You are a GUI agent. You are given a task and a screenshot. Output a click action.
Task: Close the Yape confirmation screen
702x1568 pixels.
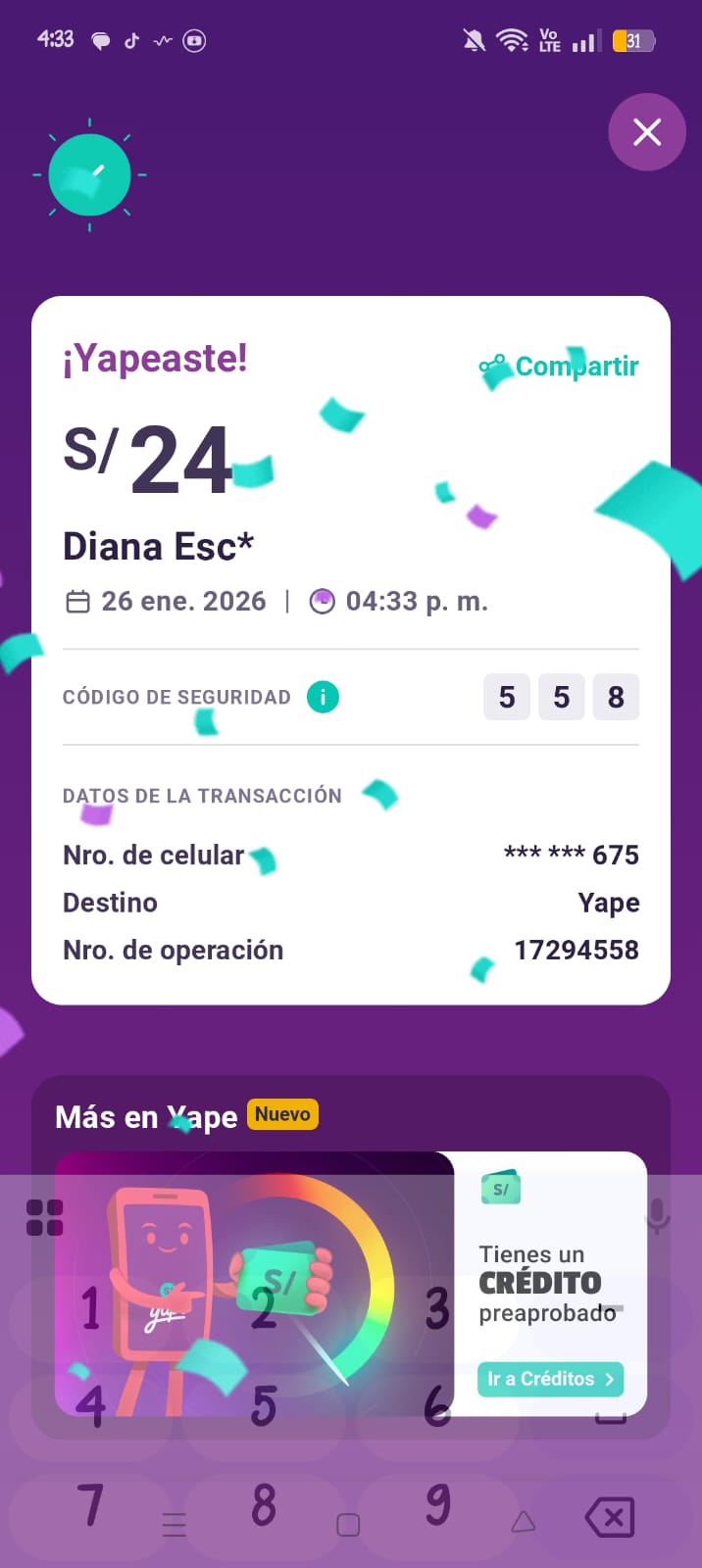[646, 132]
